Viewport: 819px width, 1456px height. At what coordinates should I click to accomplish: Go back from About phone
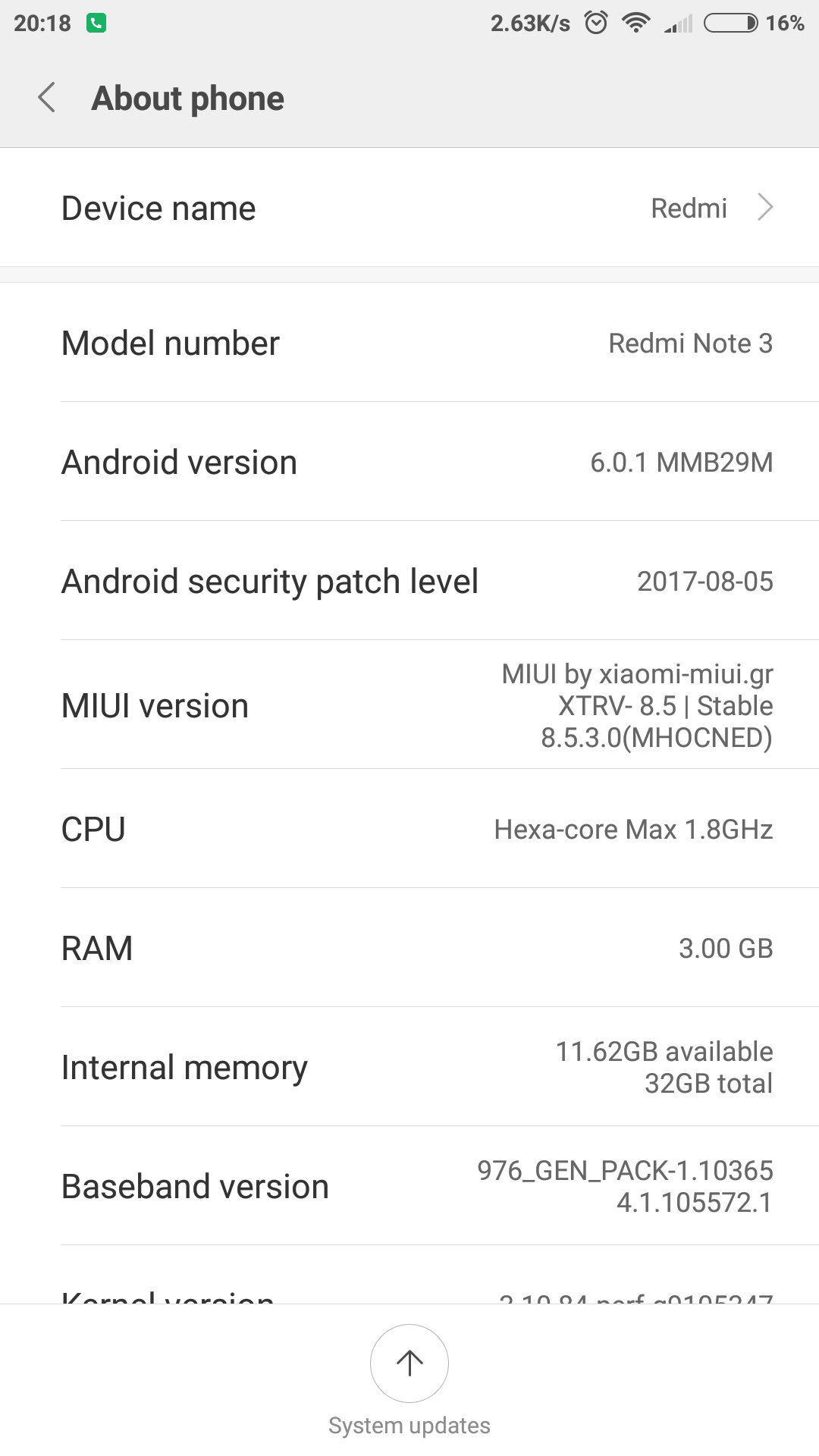pyautogui.click(x=47, y=98)
